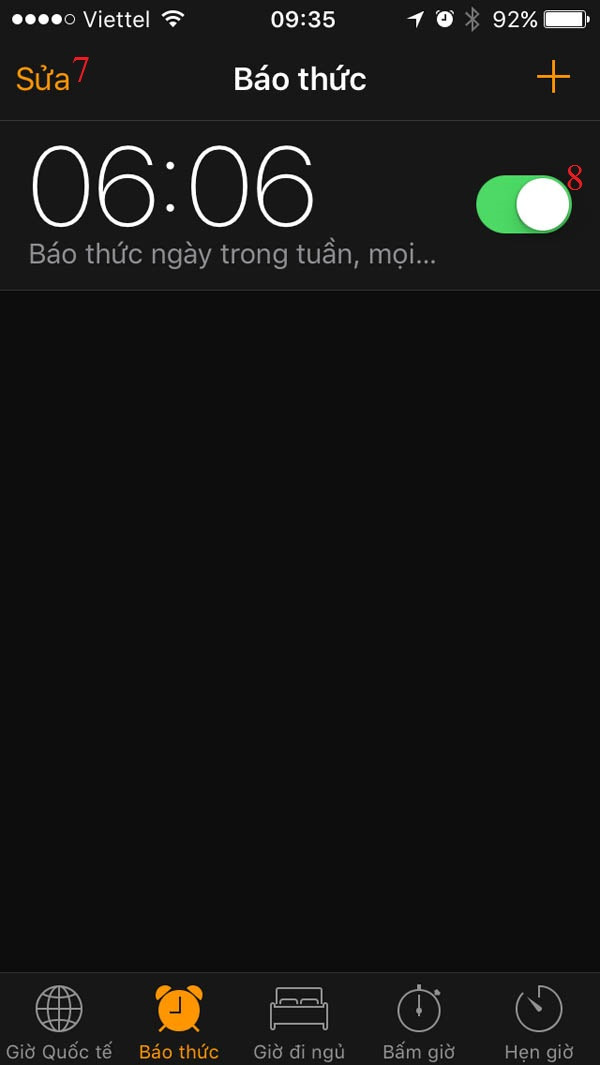Add a new alarm with plus icon
Image resolution: width=600 pixels, height=1065 pixels.
(553, 77)
